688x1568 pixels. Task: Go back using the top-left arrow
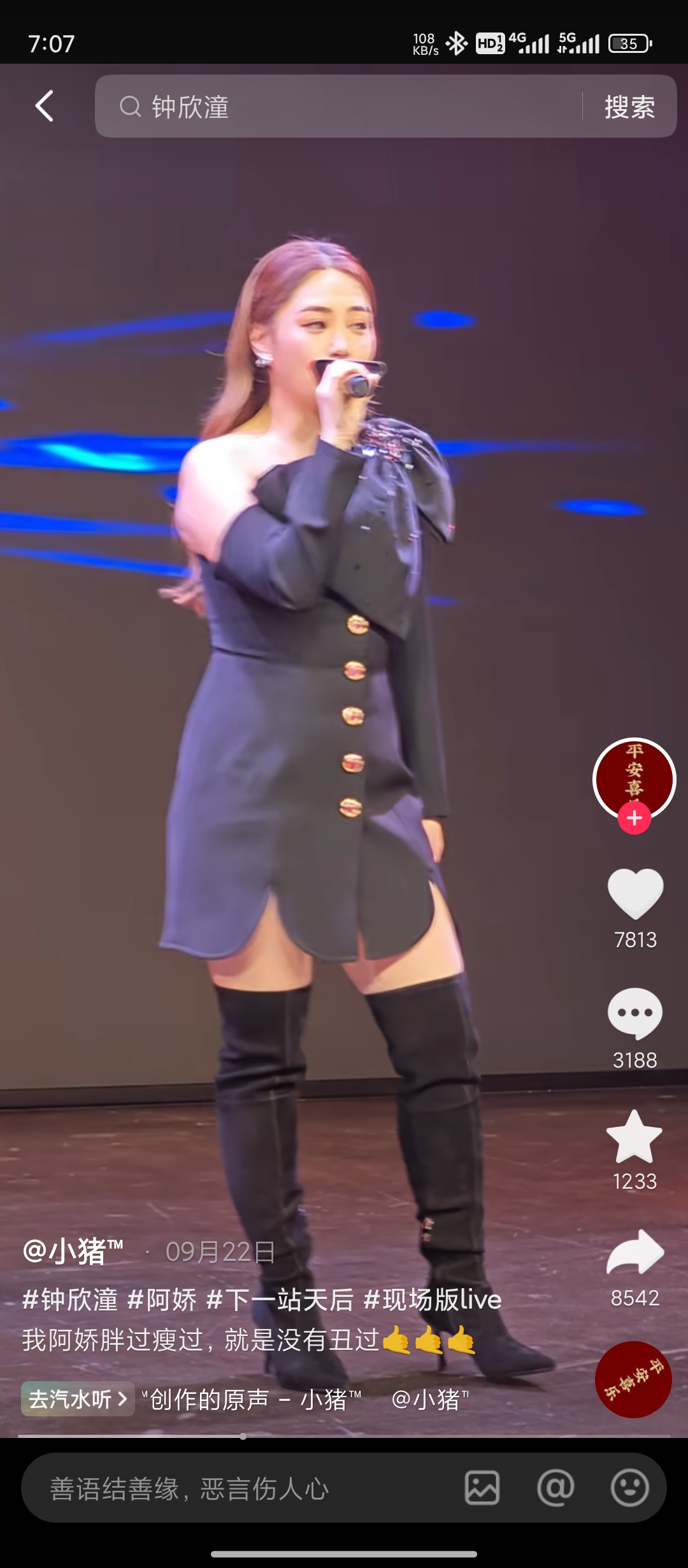point(44,106)
